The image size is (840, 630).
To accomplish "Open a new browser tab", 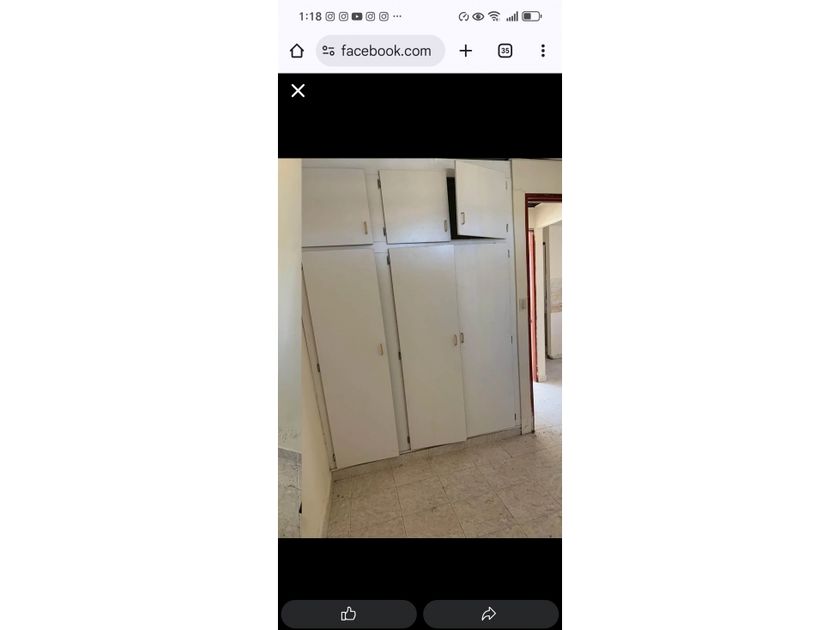I will coord(466,51).
